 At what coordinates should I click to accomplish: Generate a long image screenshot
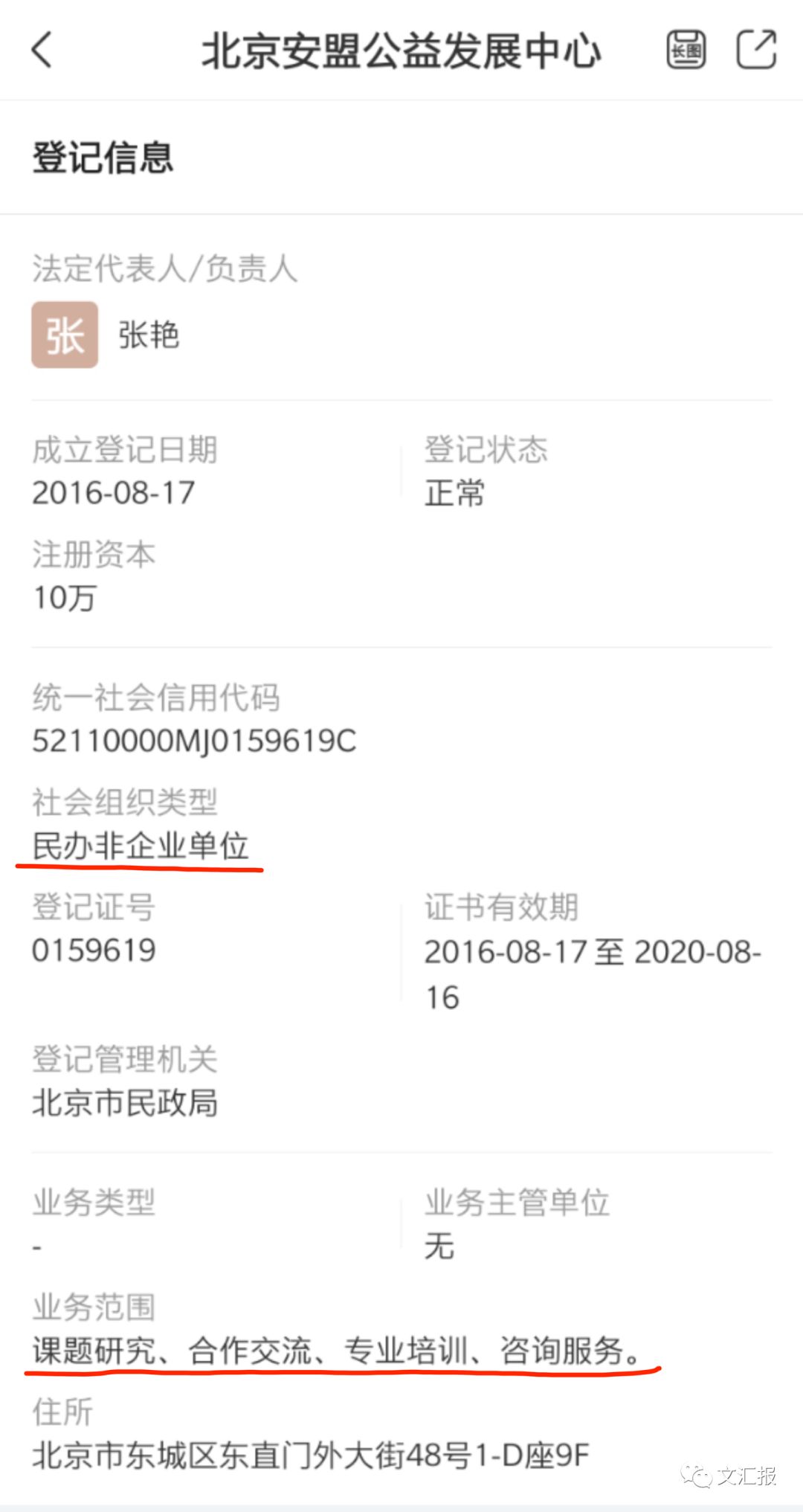pos(685,50)
